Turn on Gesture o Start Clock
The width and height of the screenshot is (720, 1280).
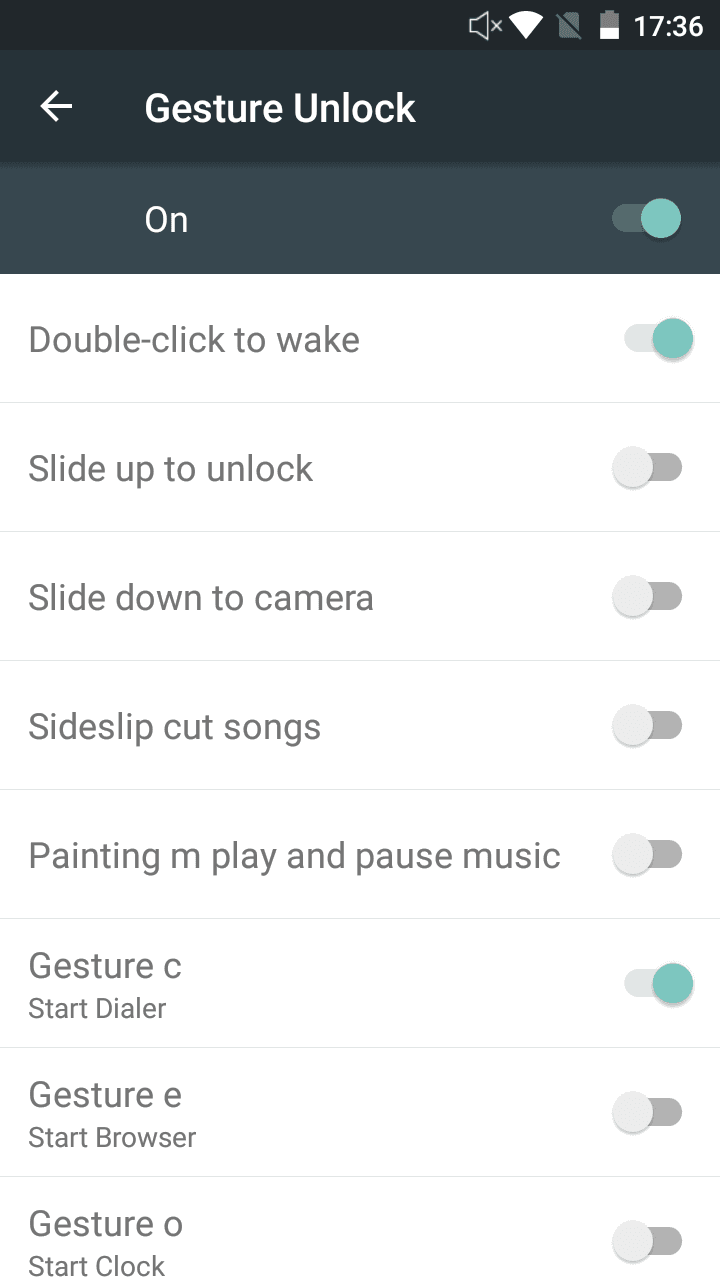[648, 1242]
